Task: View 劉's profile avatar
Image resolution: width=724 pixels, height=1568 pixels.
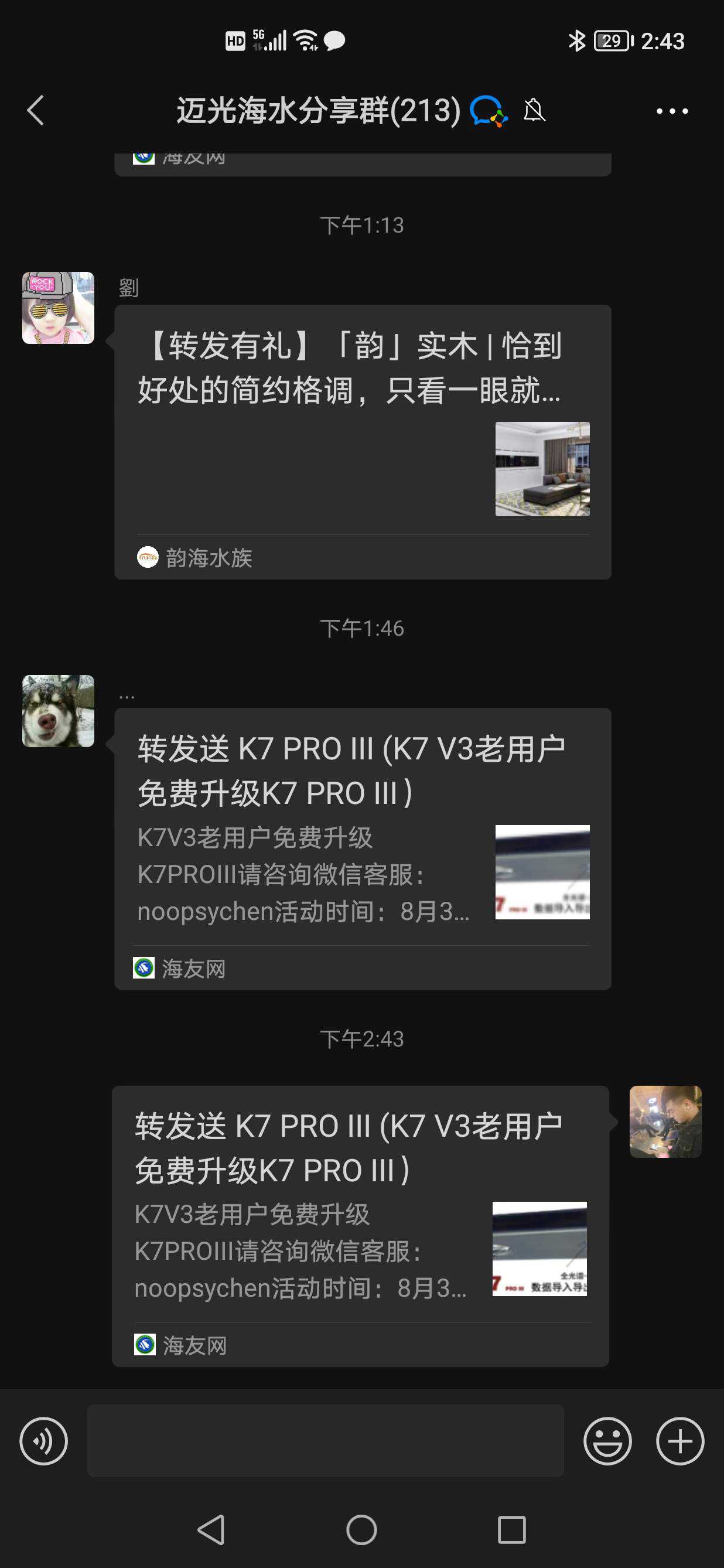Action: pyautogui.click(x=59, y=308)
